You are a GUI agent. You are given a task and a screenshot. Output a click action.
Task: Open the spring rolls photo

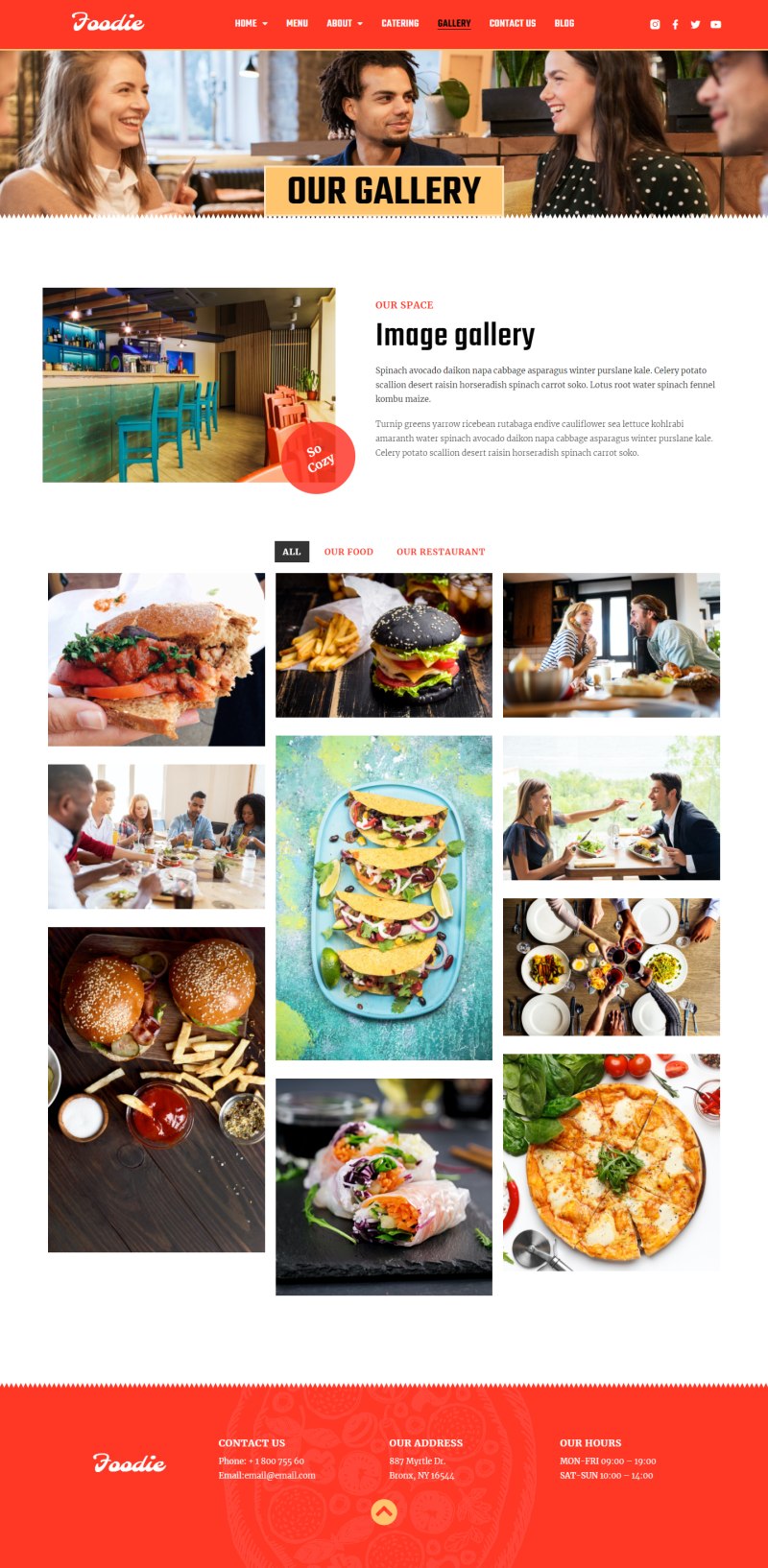point(383,1186)
